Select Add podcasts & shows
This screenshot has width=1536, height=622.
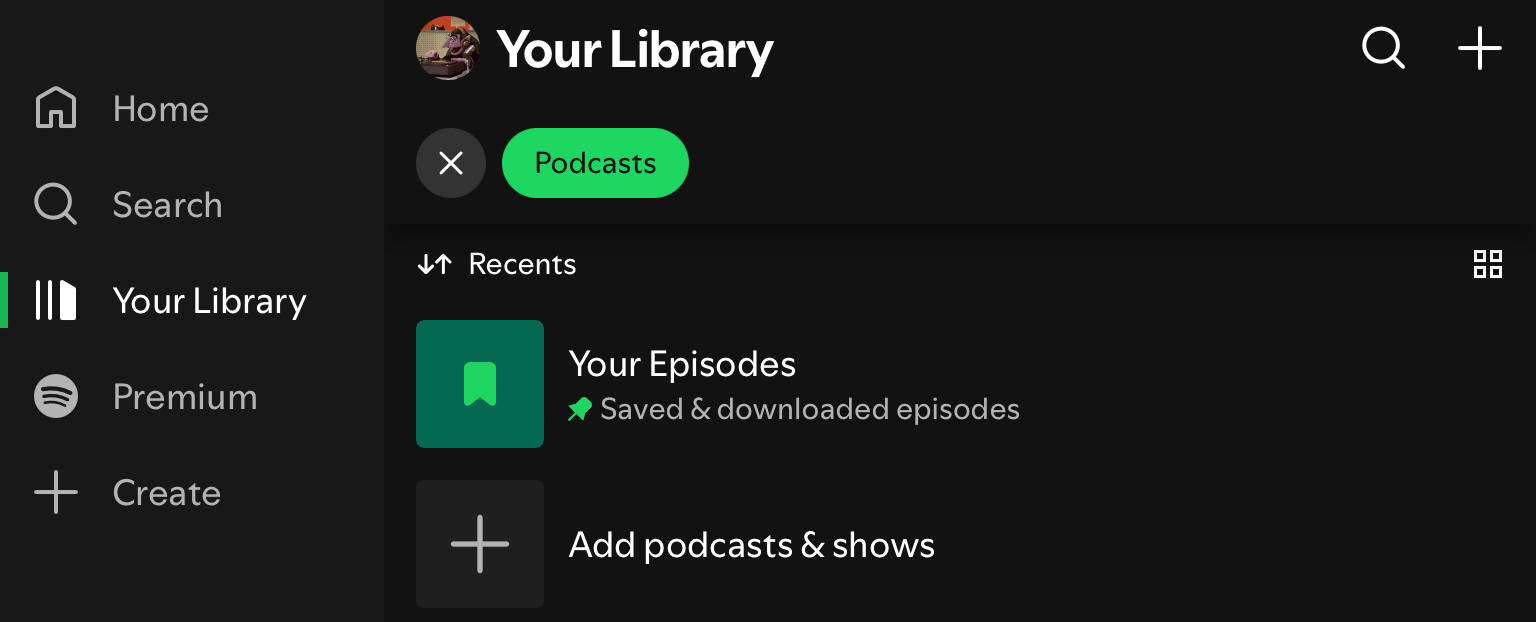(750, 544)
